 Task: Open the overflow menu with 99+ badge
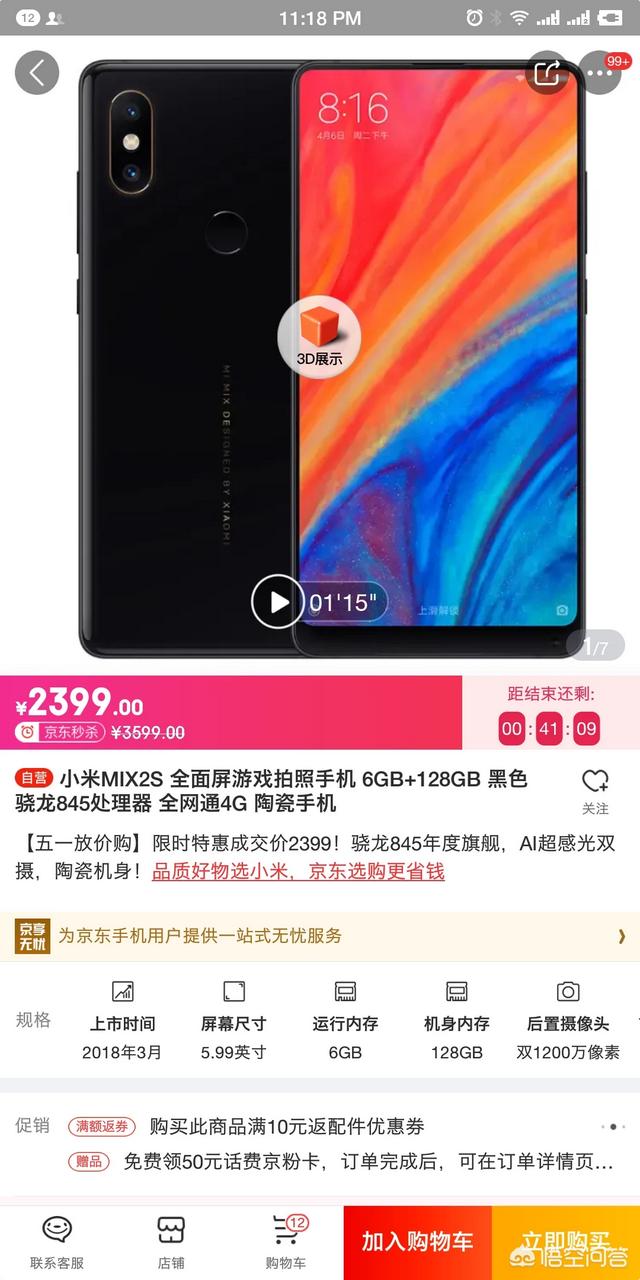[x=600, y=72]
